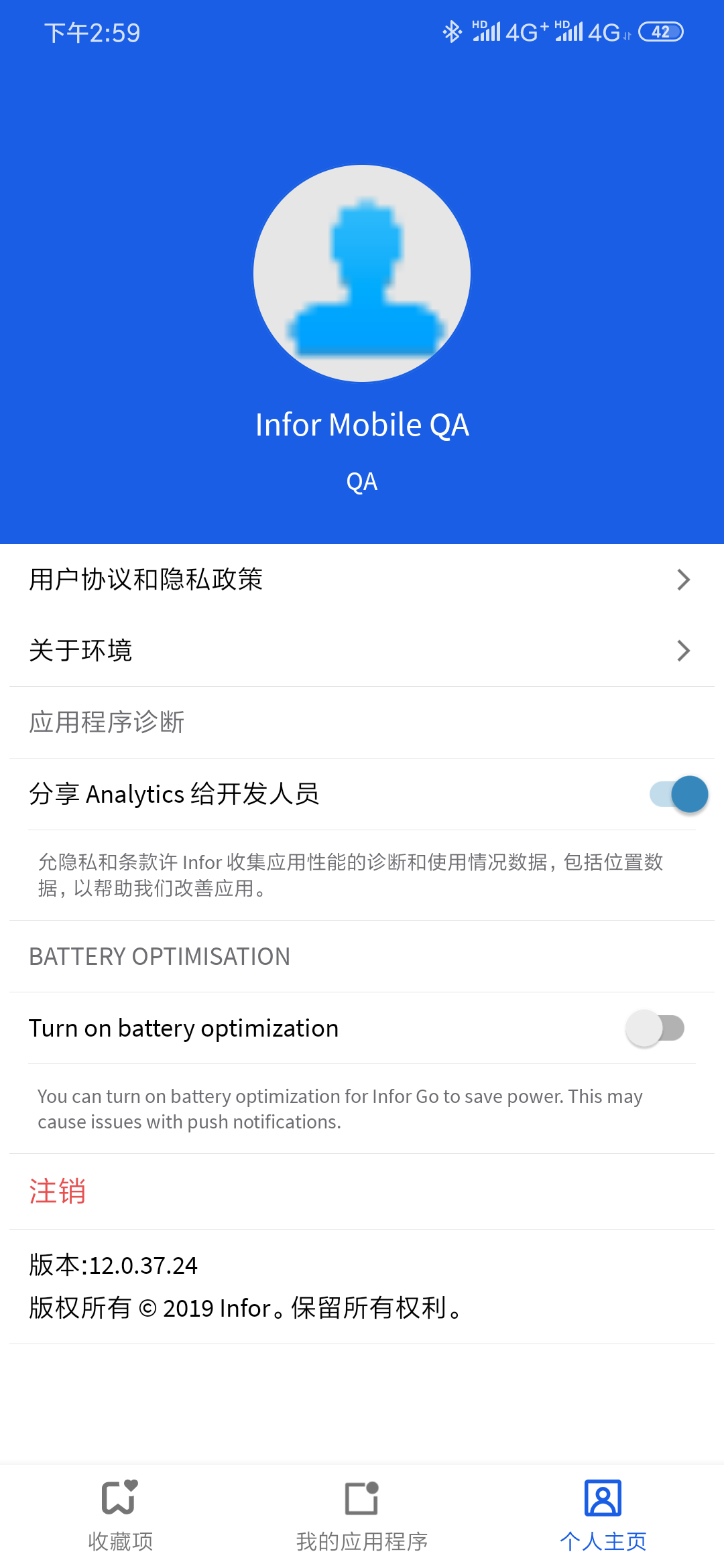
Task: Click the HD icon in the status bar
Action: click(478, 24)
